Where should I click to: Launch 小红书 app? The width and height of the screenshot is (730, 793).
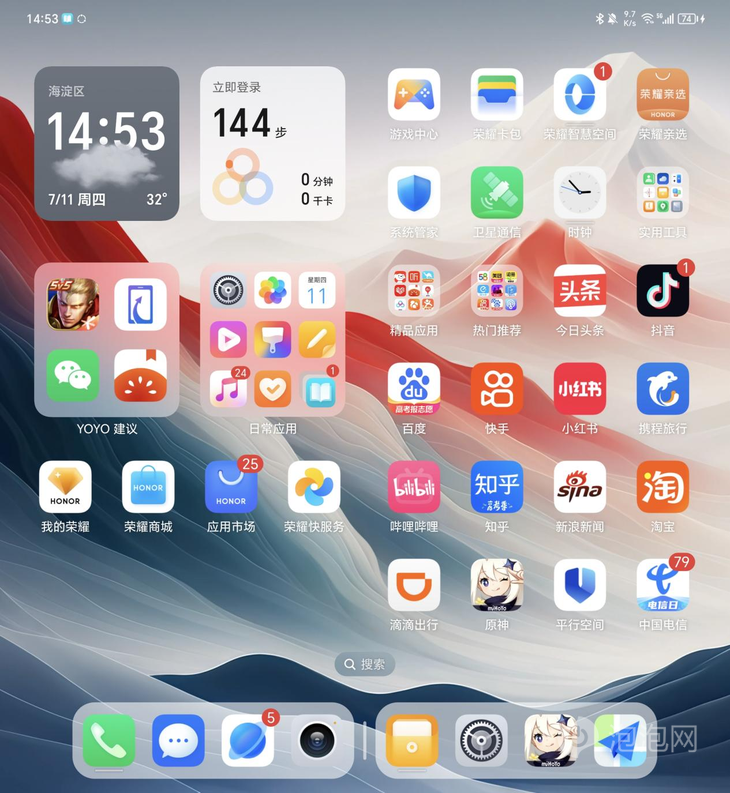click(580, 389)
